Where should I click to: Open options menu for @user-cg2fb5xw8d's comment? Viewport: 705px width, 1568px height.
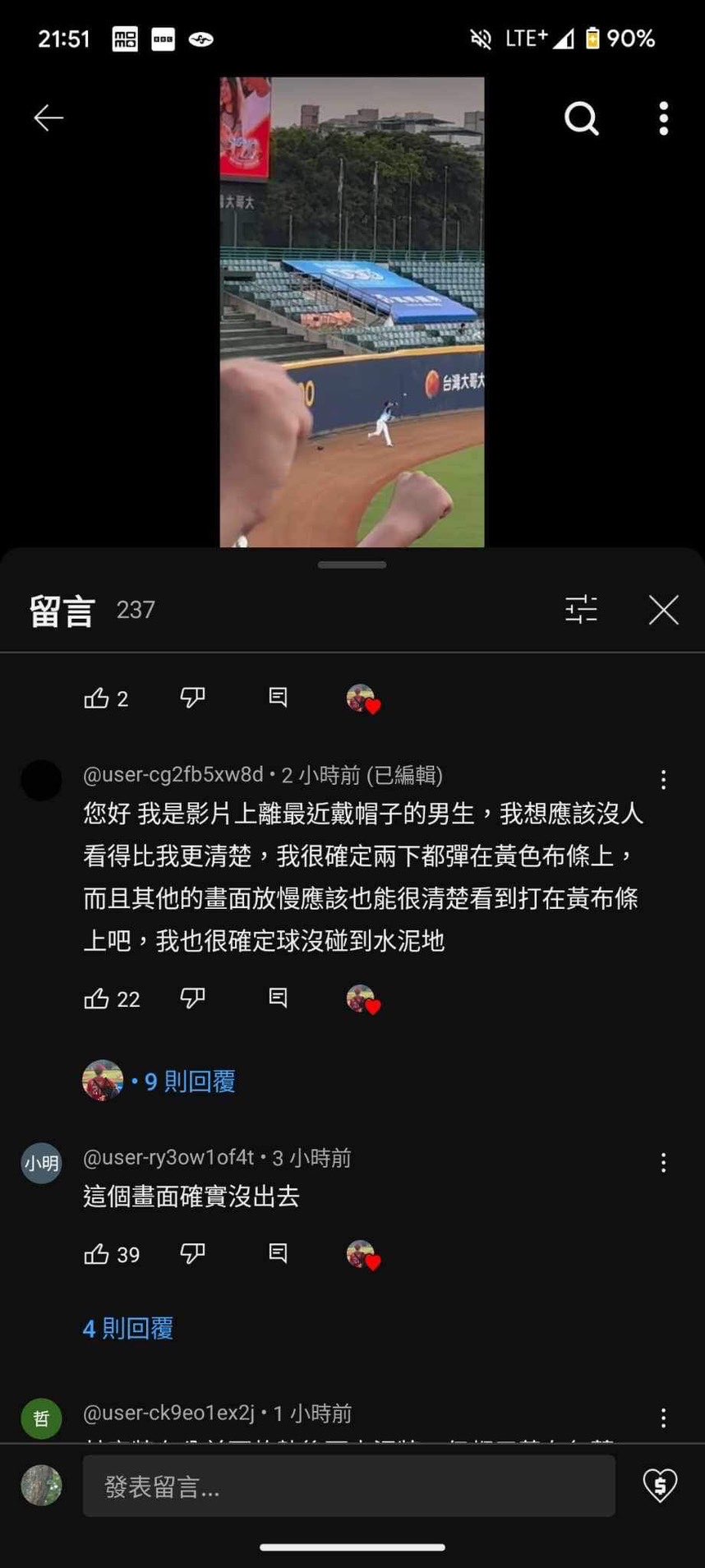click(663, 780)
